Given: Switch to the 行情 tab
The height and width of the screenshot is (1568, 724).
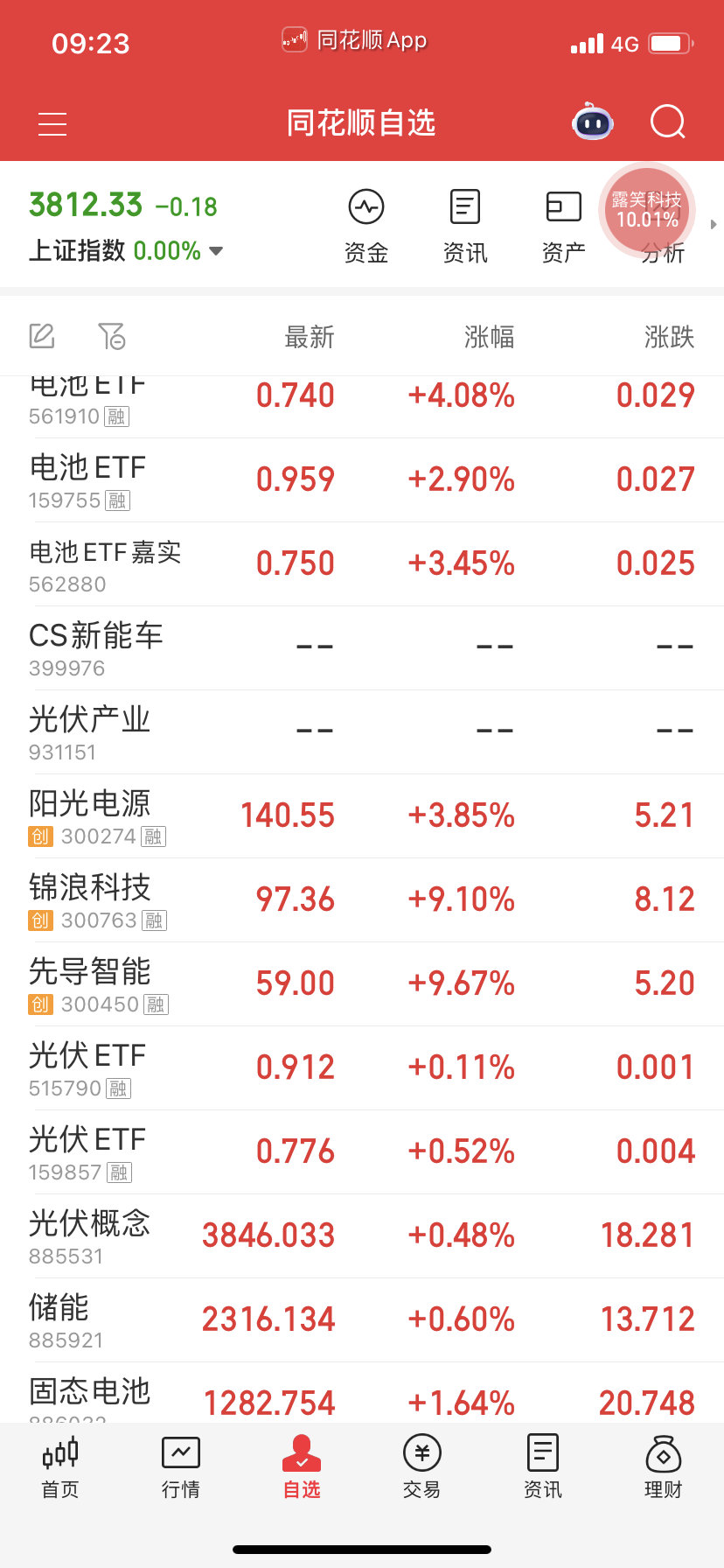Looking at the screenshot, I should pyautogui.click(x=181, y=1467).
